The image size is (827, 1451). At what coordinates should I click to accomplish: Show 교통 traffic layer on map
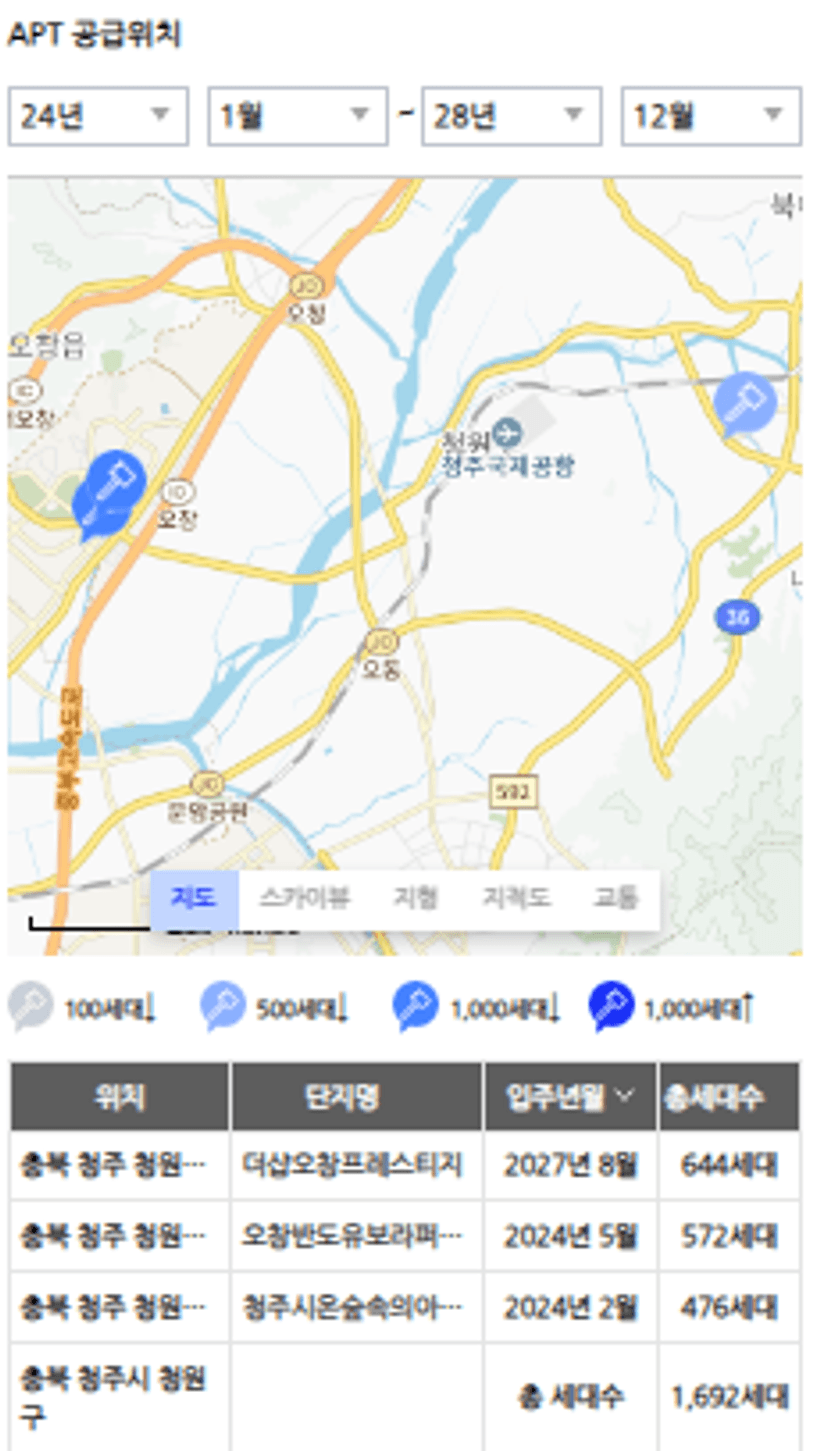[x=614, y=898]
